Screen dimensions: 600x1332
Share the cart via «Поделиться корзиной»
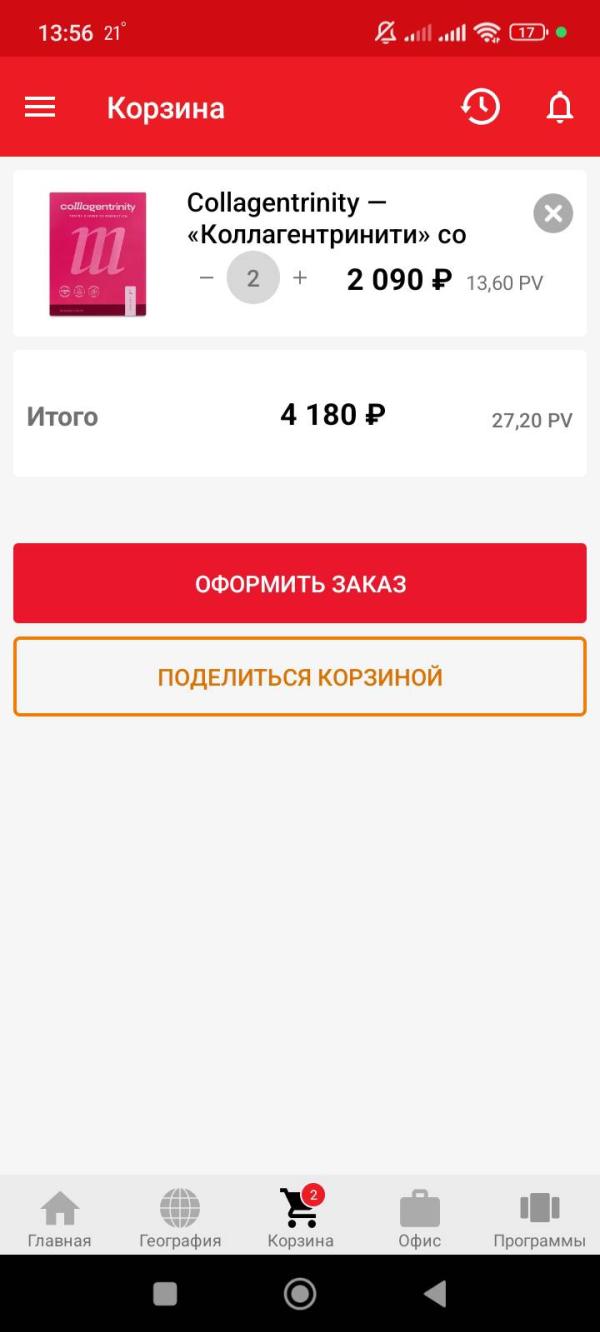tap(300, 677)
